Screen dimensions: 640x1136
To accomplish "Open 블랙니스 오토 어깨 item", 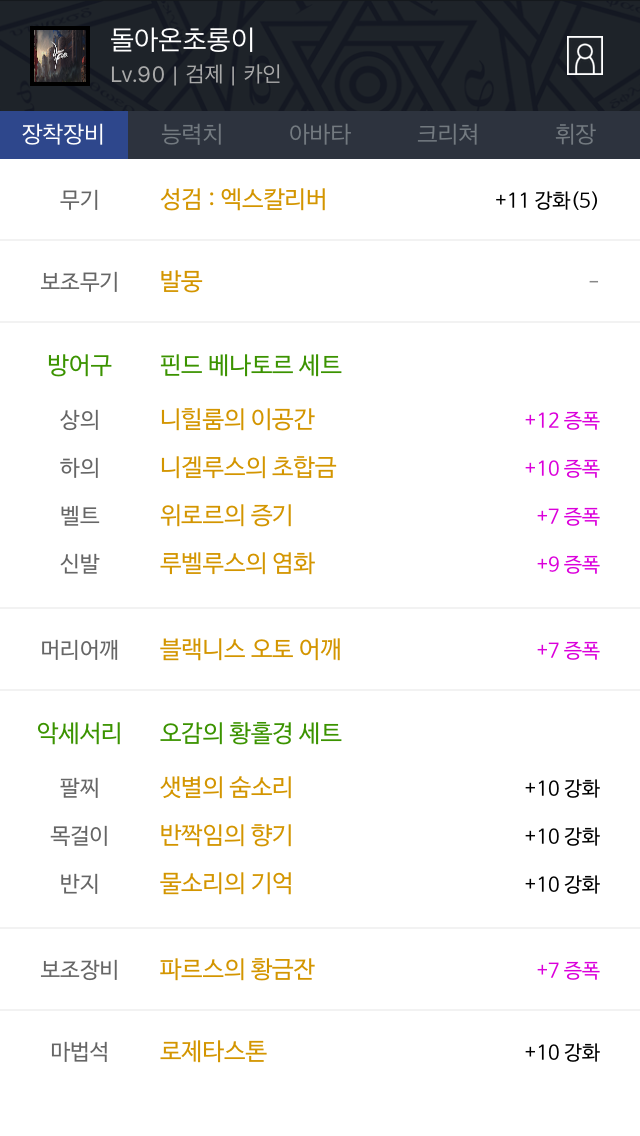I will click(x=250, y=649).
